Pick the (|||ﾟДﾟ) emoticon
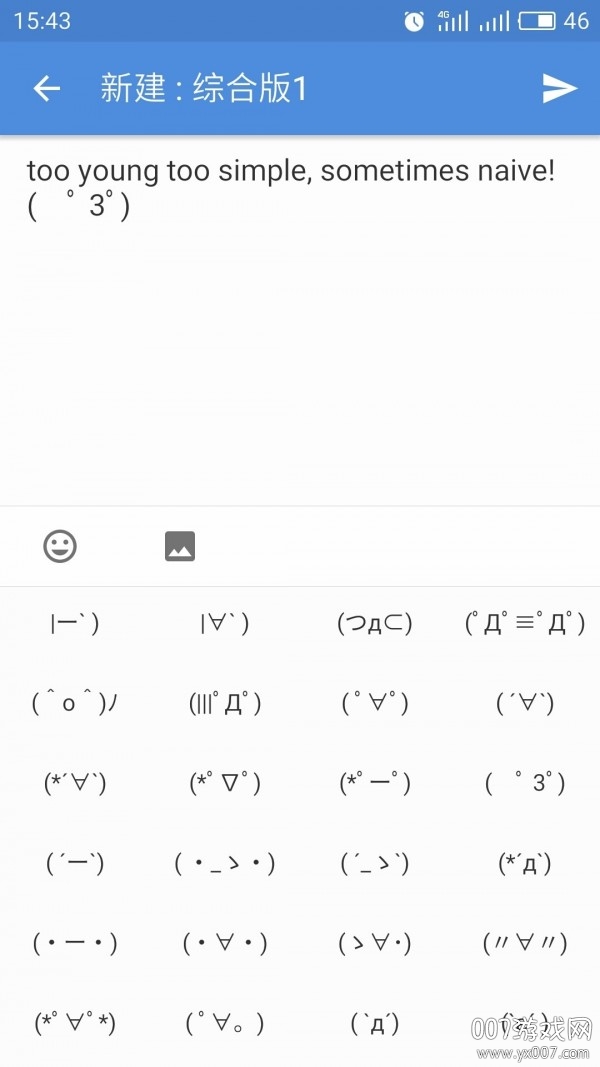 coord(225,703)
